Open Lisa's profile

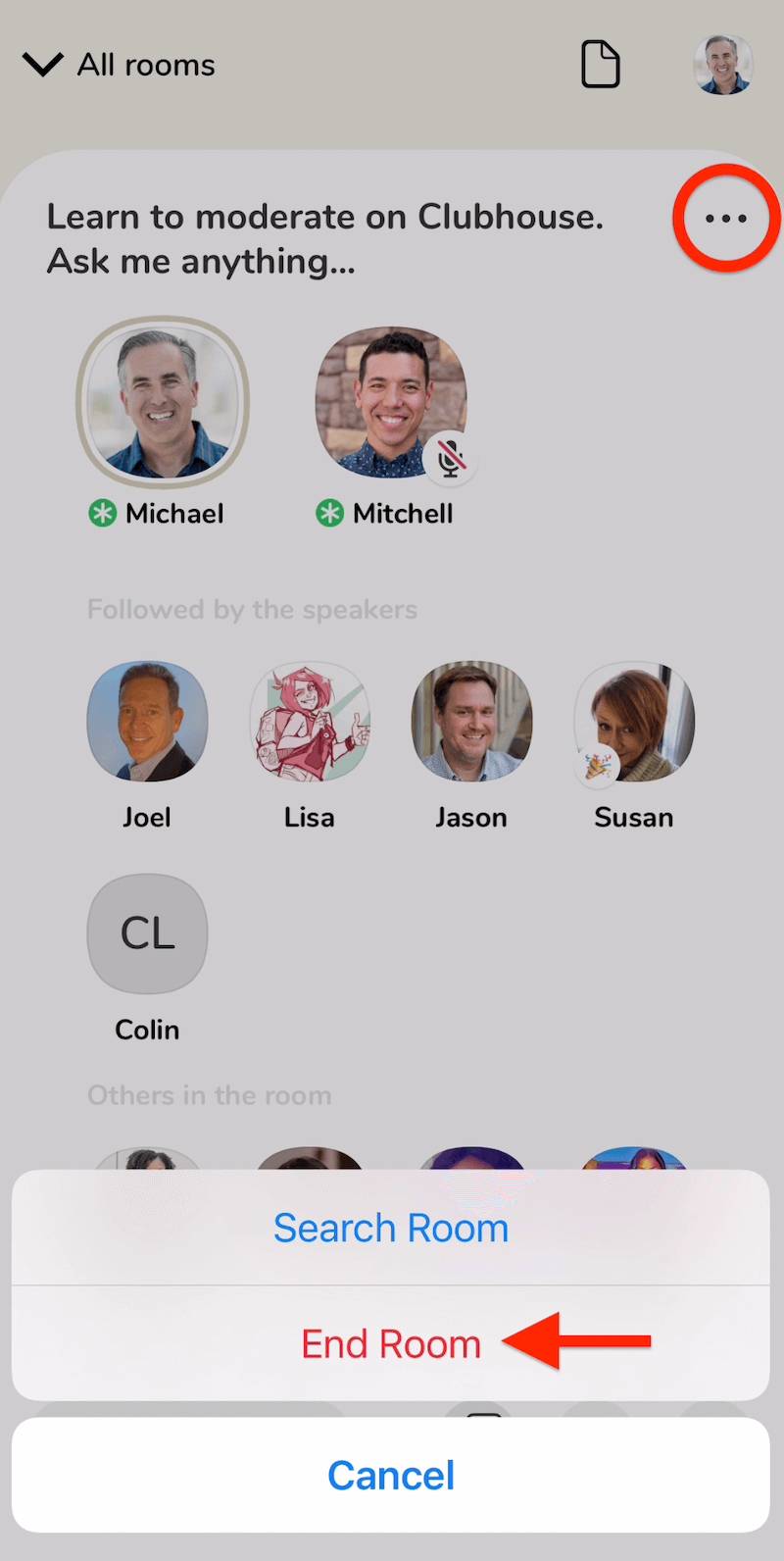[310, 722]
